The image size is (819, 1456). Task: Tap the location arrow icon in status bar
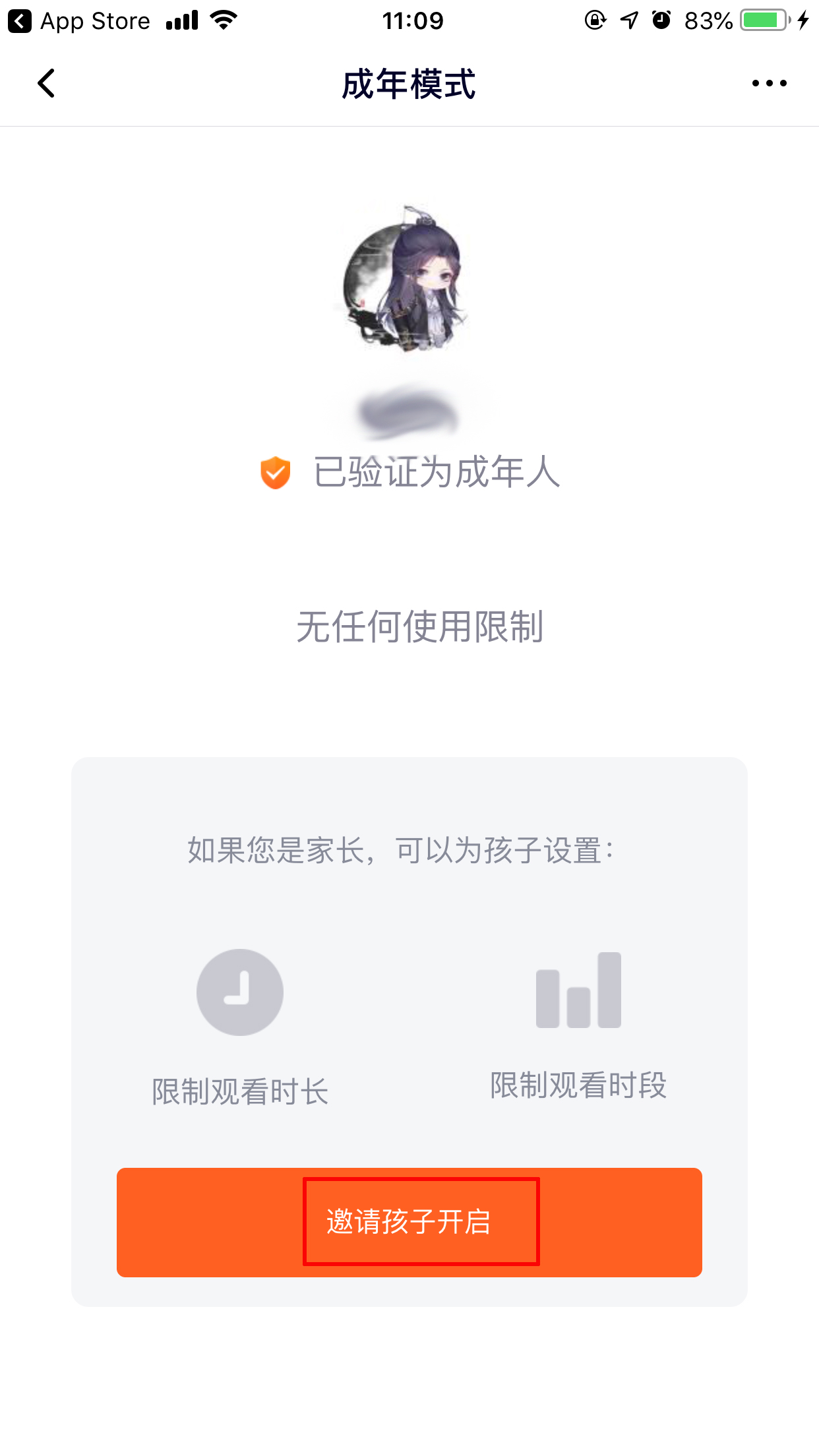click(628, 20)
